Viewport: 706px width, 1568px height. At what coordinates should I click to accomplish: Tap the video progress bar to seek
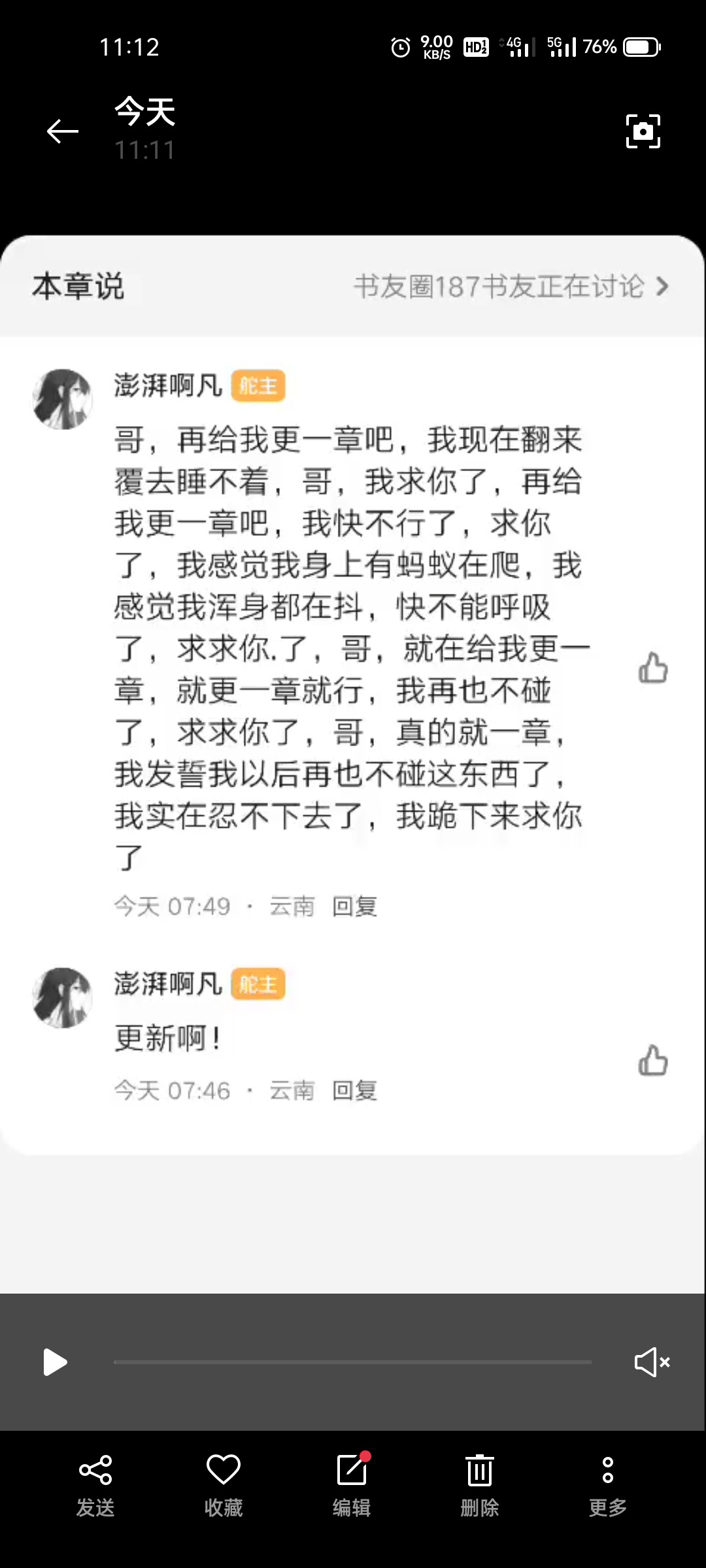click(x=353, y=1362)
